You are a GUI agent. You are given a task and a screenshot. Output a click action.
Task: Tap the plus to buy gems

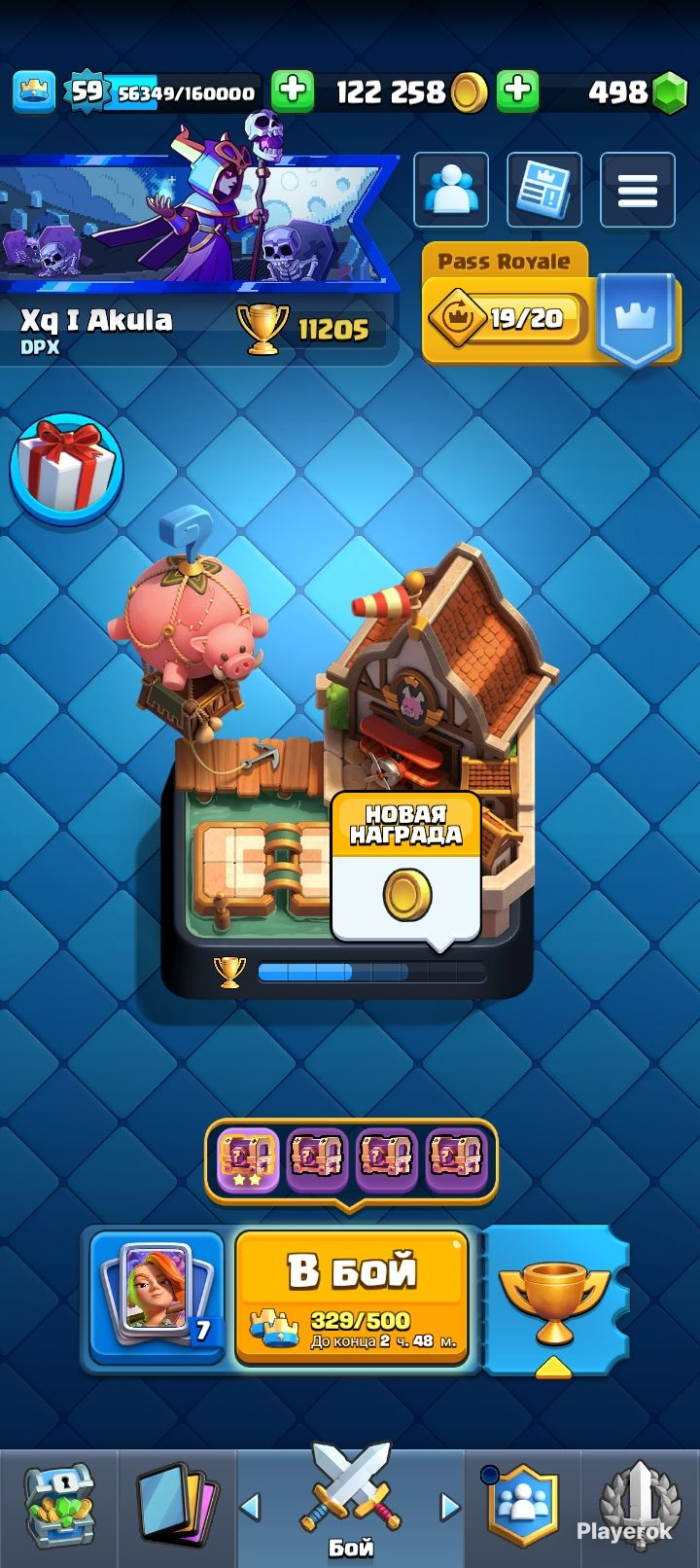(x=517, y=91)
